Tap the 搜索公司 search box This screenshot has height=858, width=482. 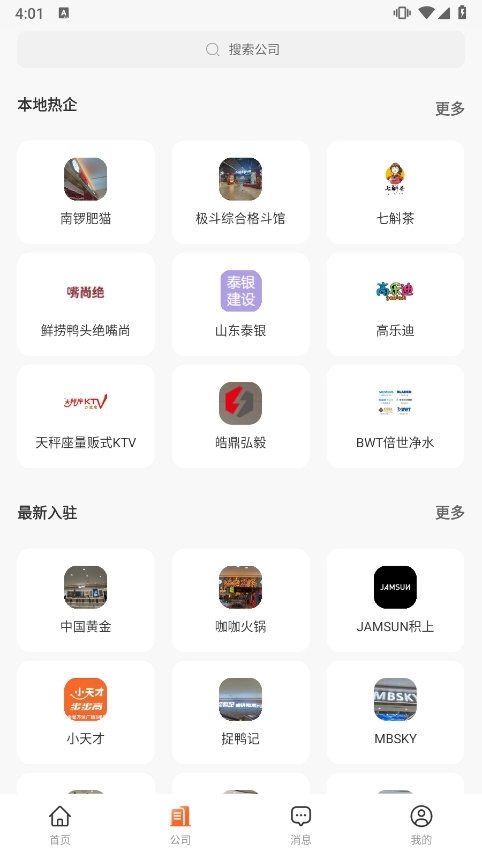click(241, 49)
